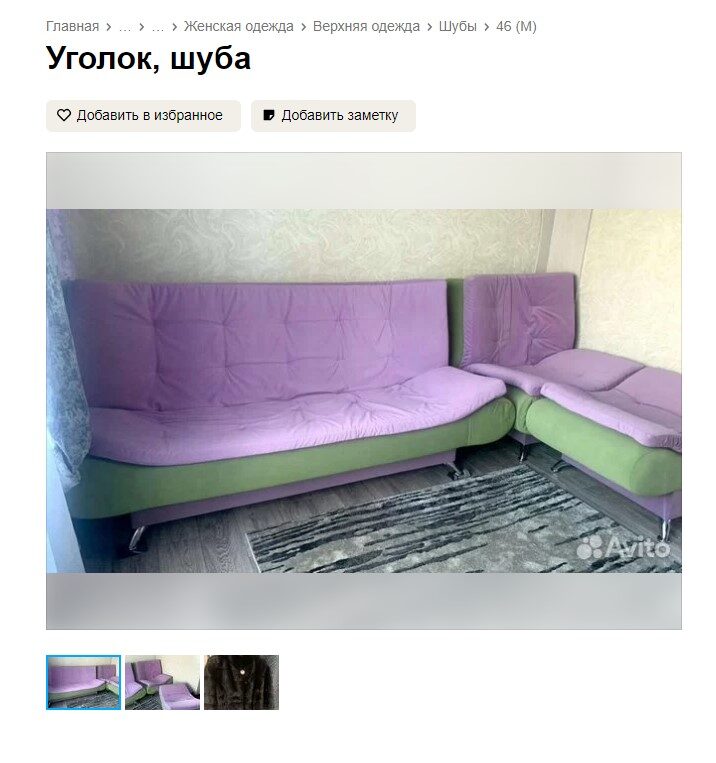Open 46 (M) size breadcrumb
716x763 pixels.
point(516,26)
